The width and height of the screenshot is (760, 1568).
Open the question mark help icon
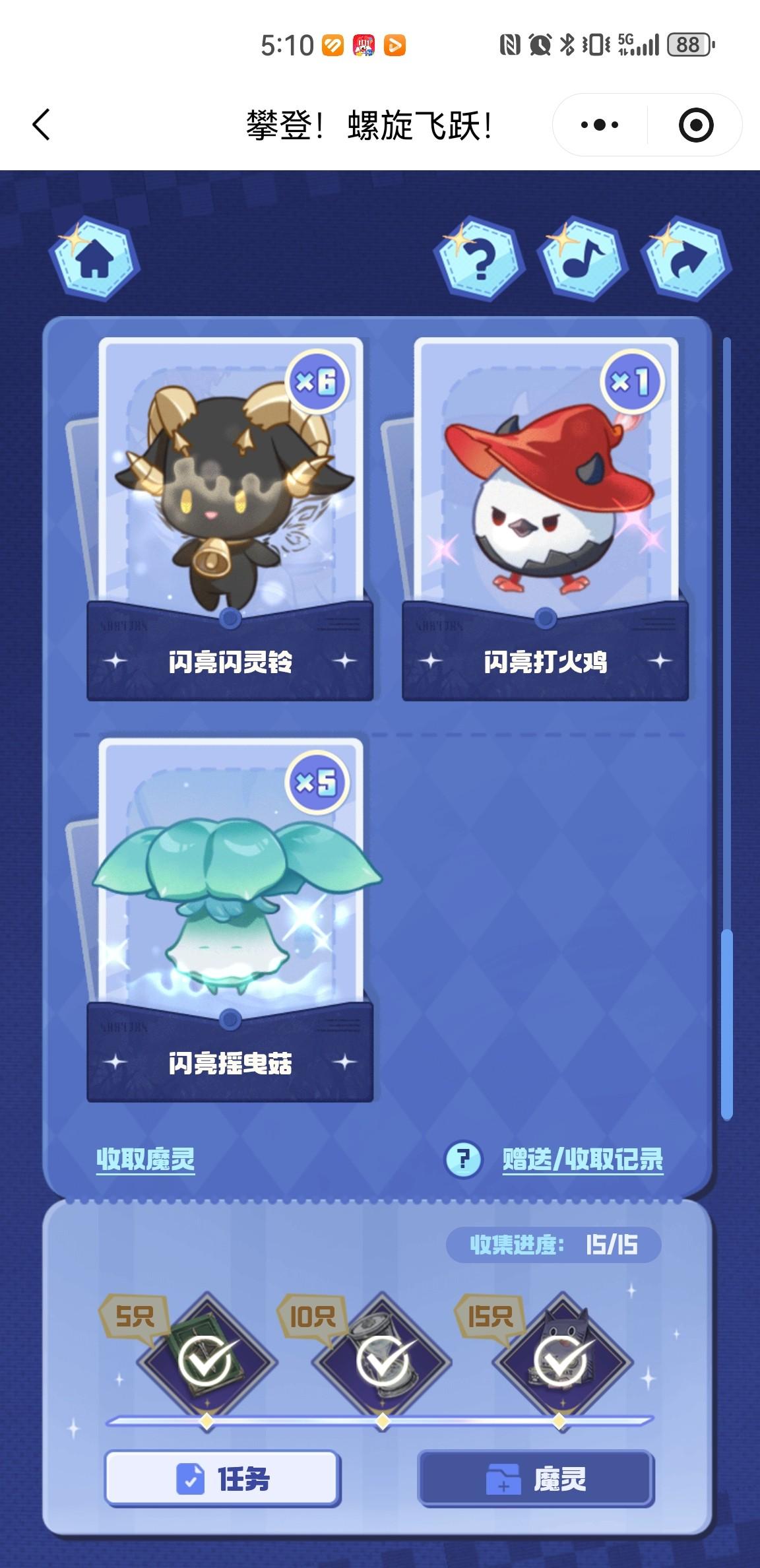(480, 259)
